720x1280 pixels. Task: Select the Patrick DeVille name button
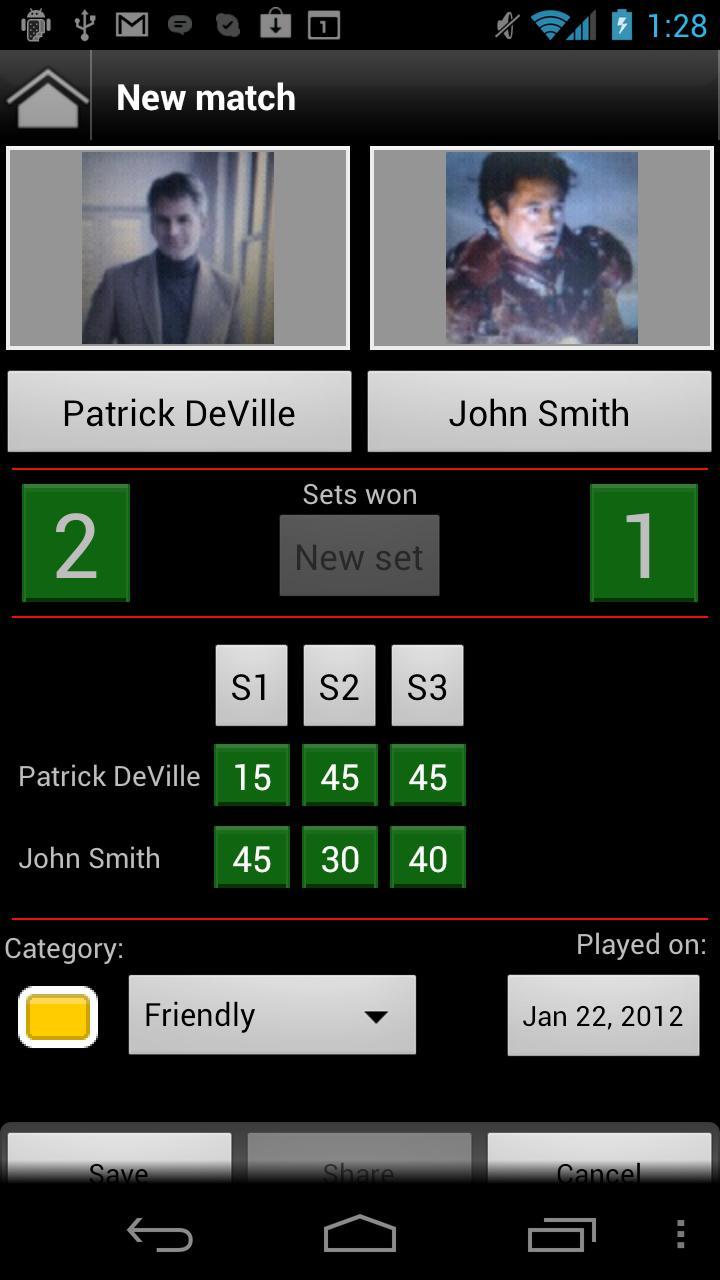click(179, 412)
